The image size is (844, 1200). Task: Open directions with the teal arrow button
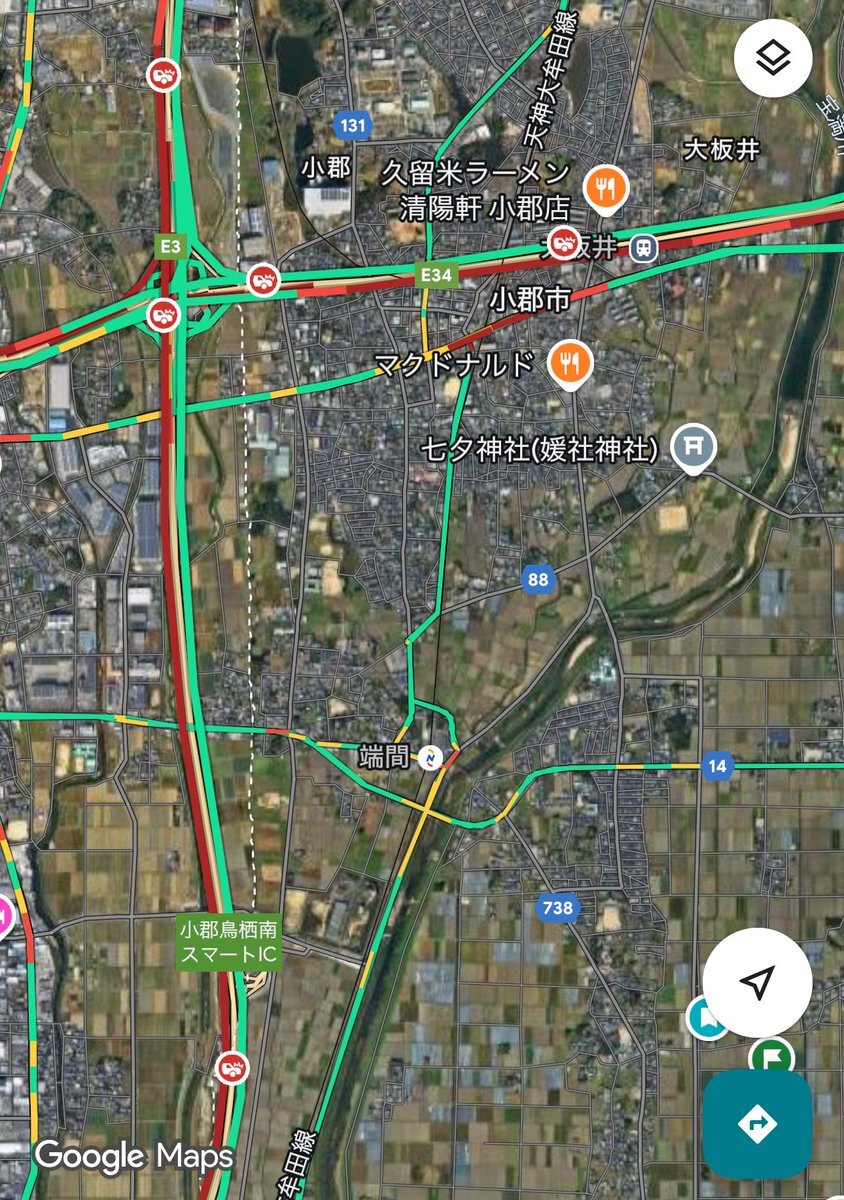coord(757,1124)
